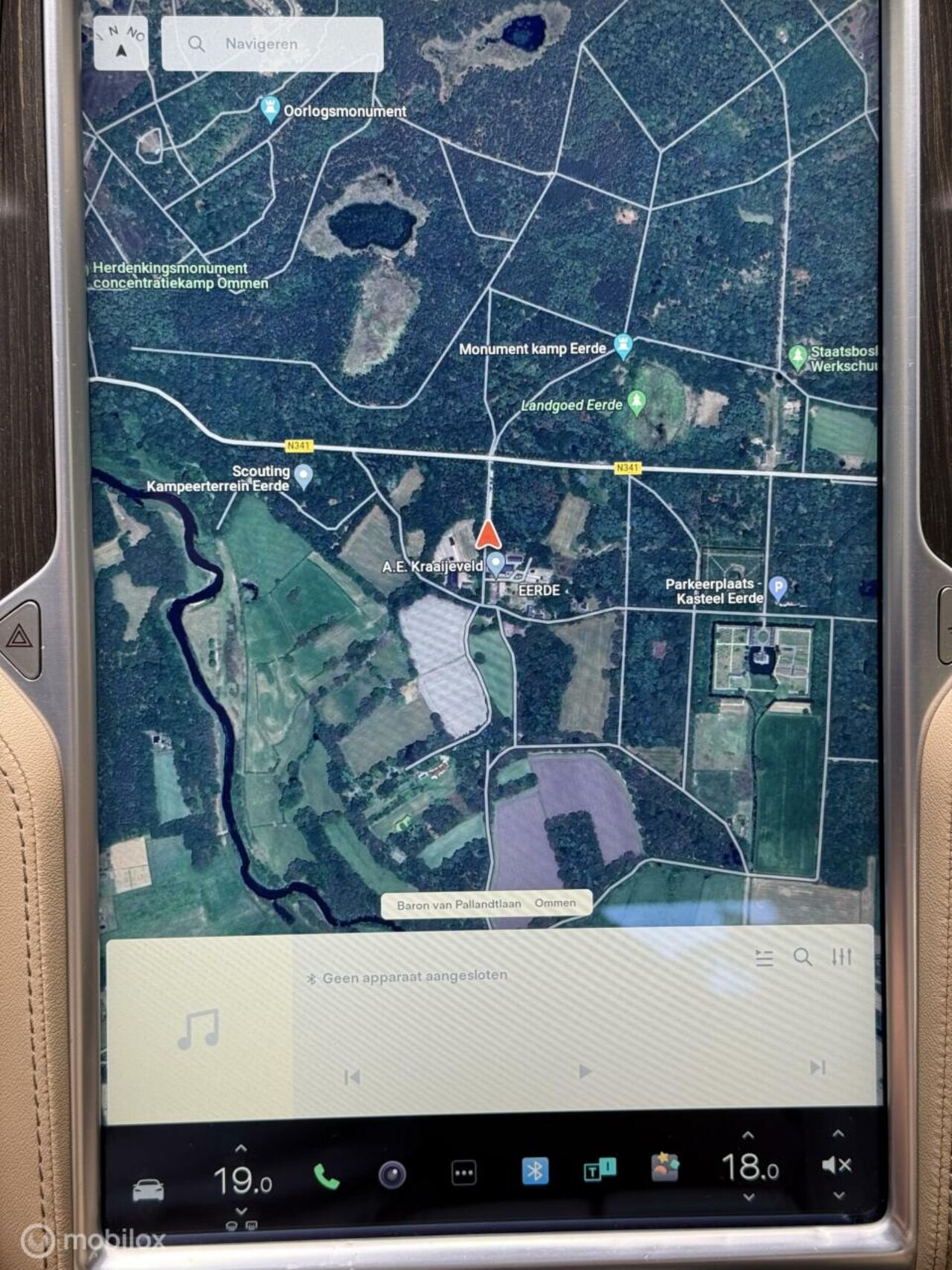The width and height of the screenshot is (952, 1270).
Task: Lower passenger temperature below 18.0
Action: pyautogui.click(x=749, y=1198)
